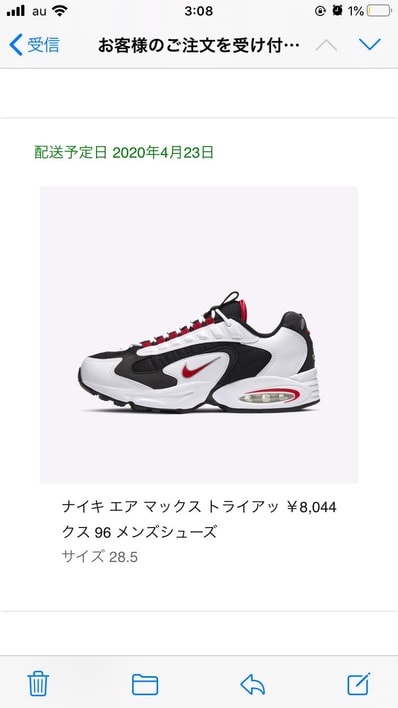Compose a new email
398x708 pixels.
(359, 684)
